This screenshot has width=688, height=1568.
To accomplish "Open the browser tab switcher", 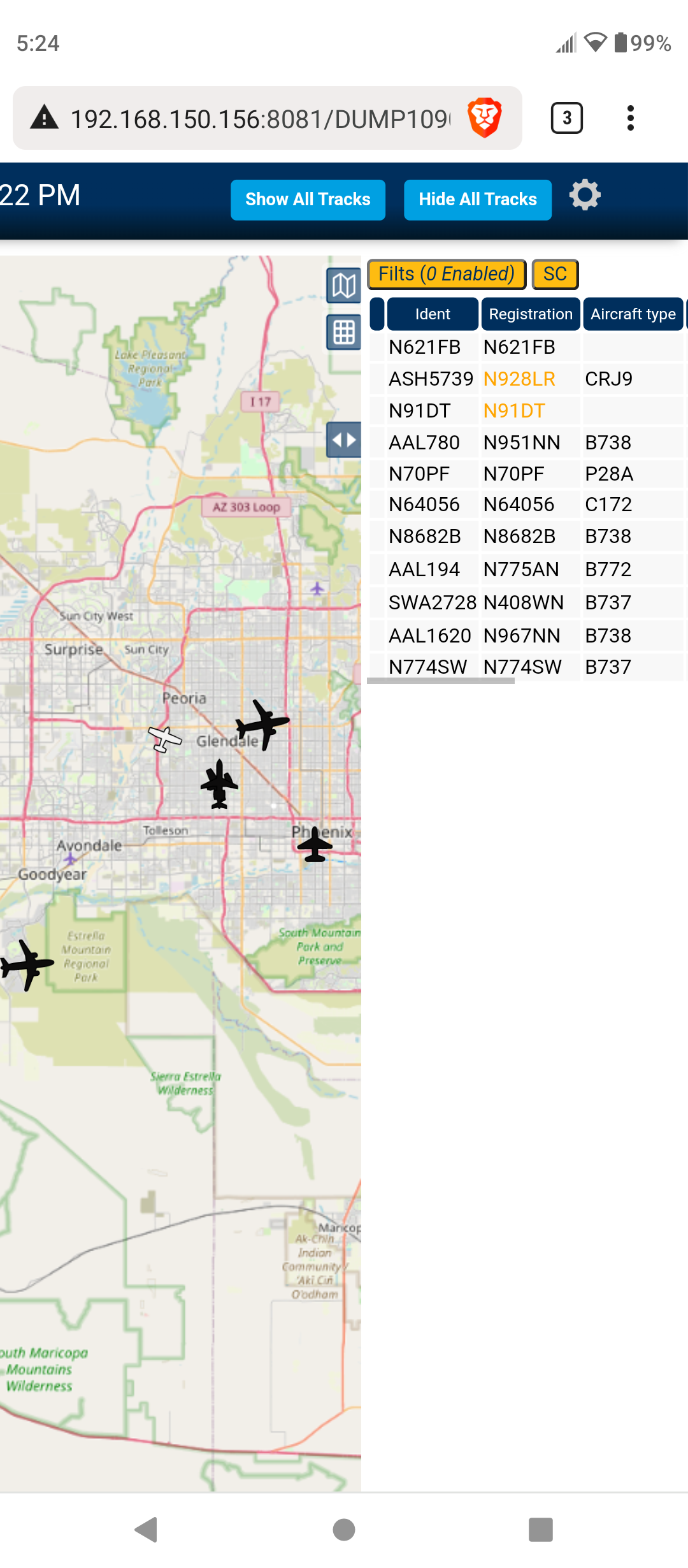I will 567,118.
